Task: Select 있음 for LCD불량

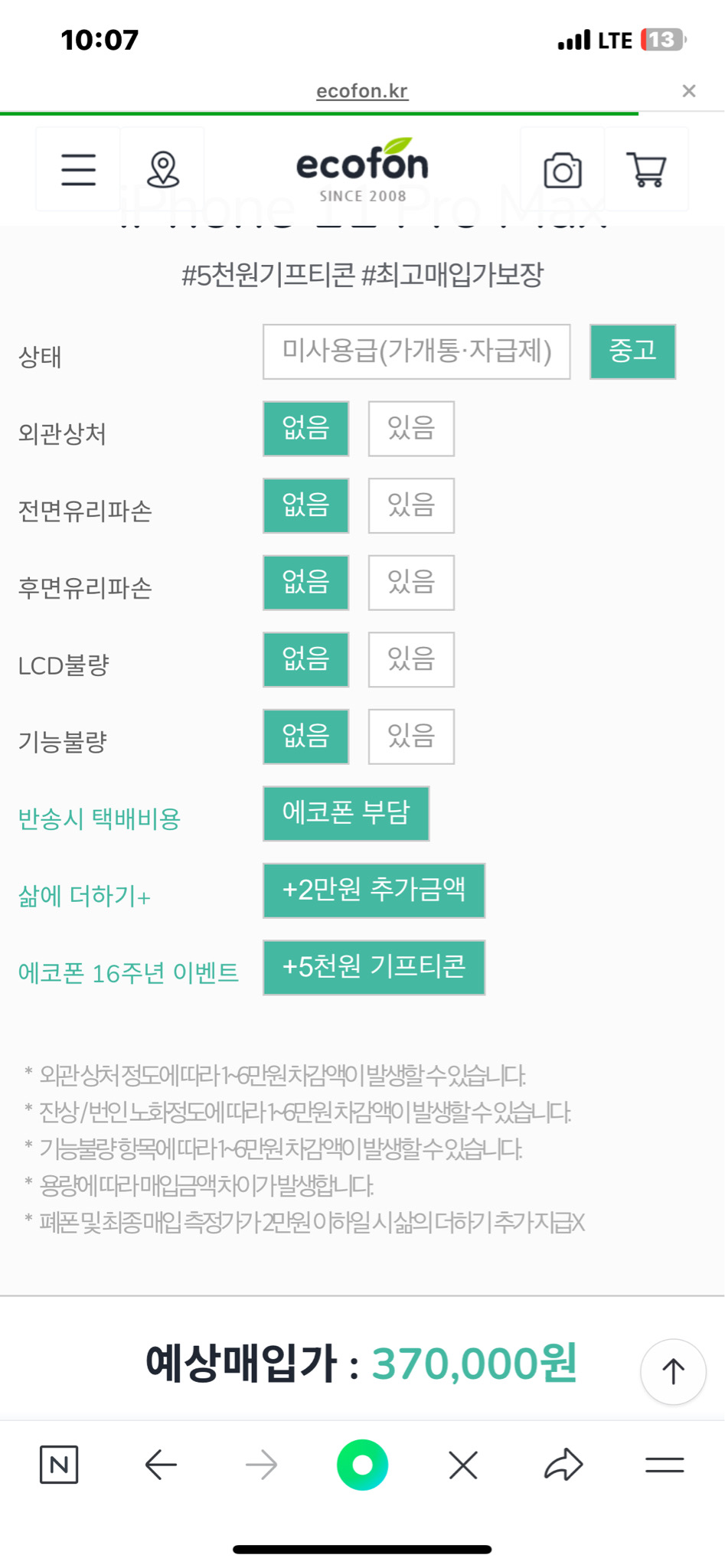Action: (411, 659)
